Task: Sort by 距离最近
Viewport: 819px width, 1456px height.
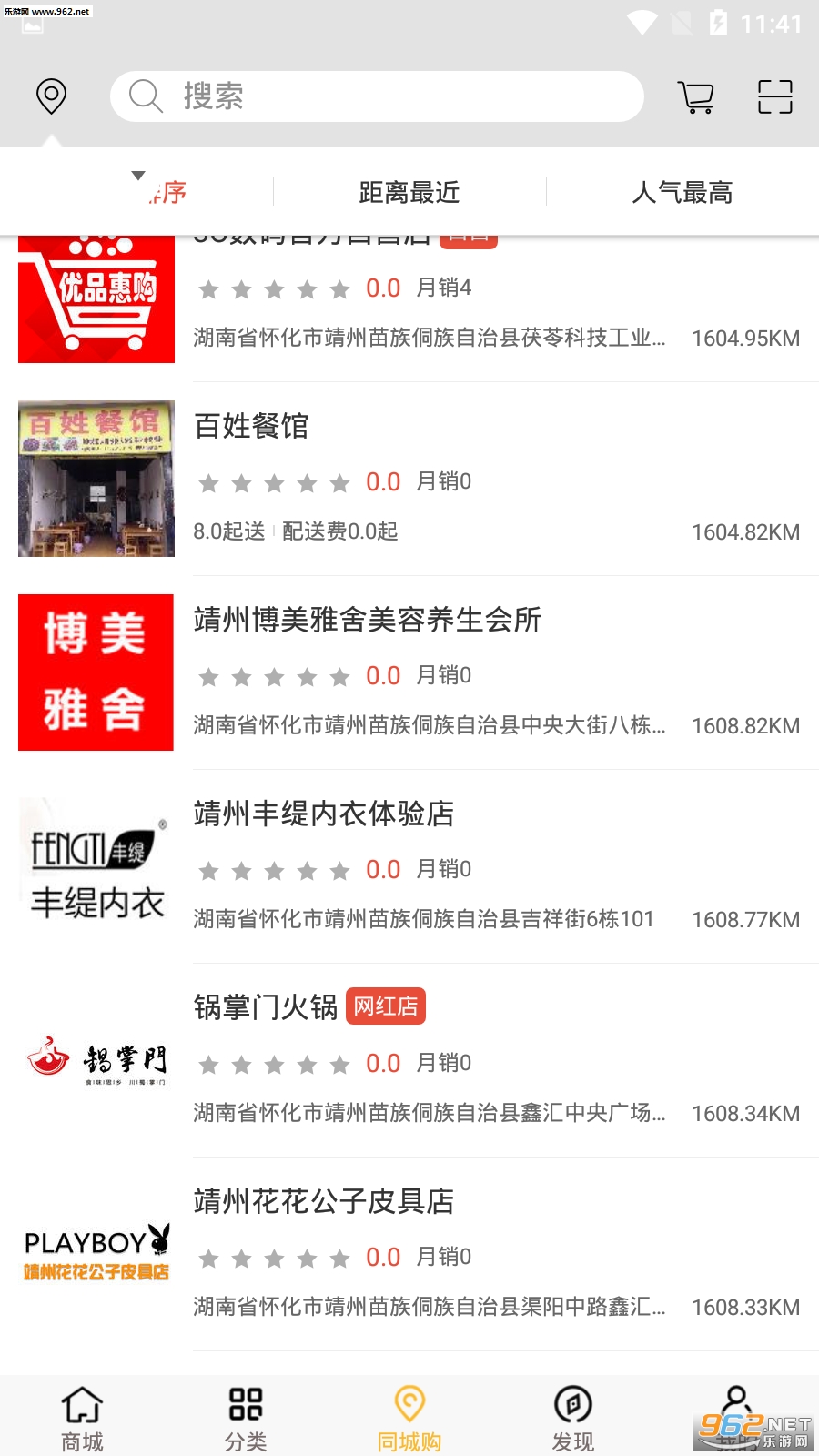Action: pos(409,192)
